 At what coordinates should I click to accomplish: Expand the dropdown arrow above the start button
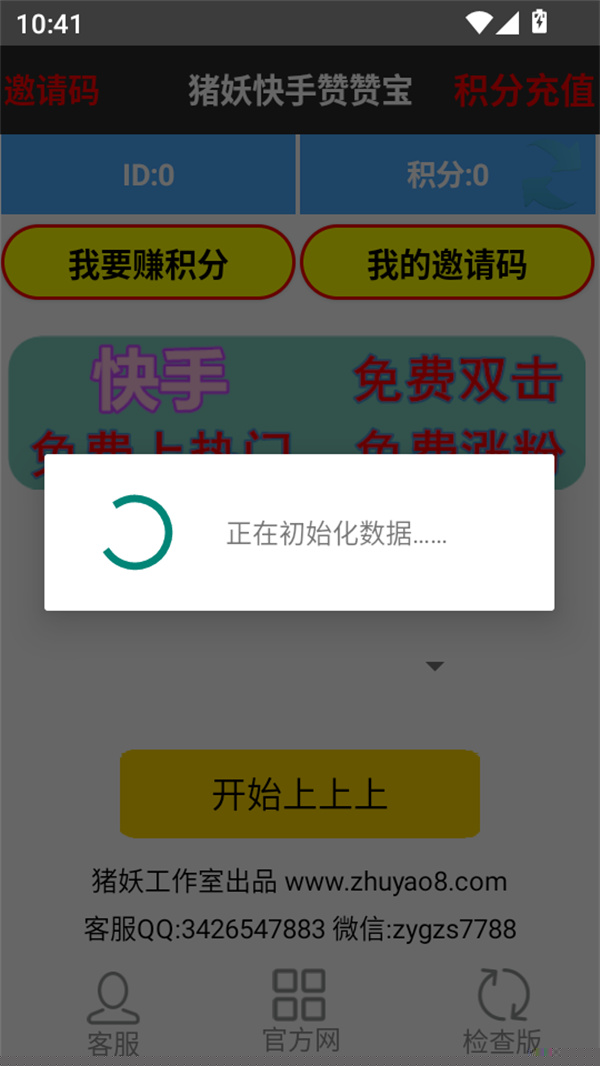(x=435, y=666)
